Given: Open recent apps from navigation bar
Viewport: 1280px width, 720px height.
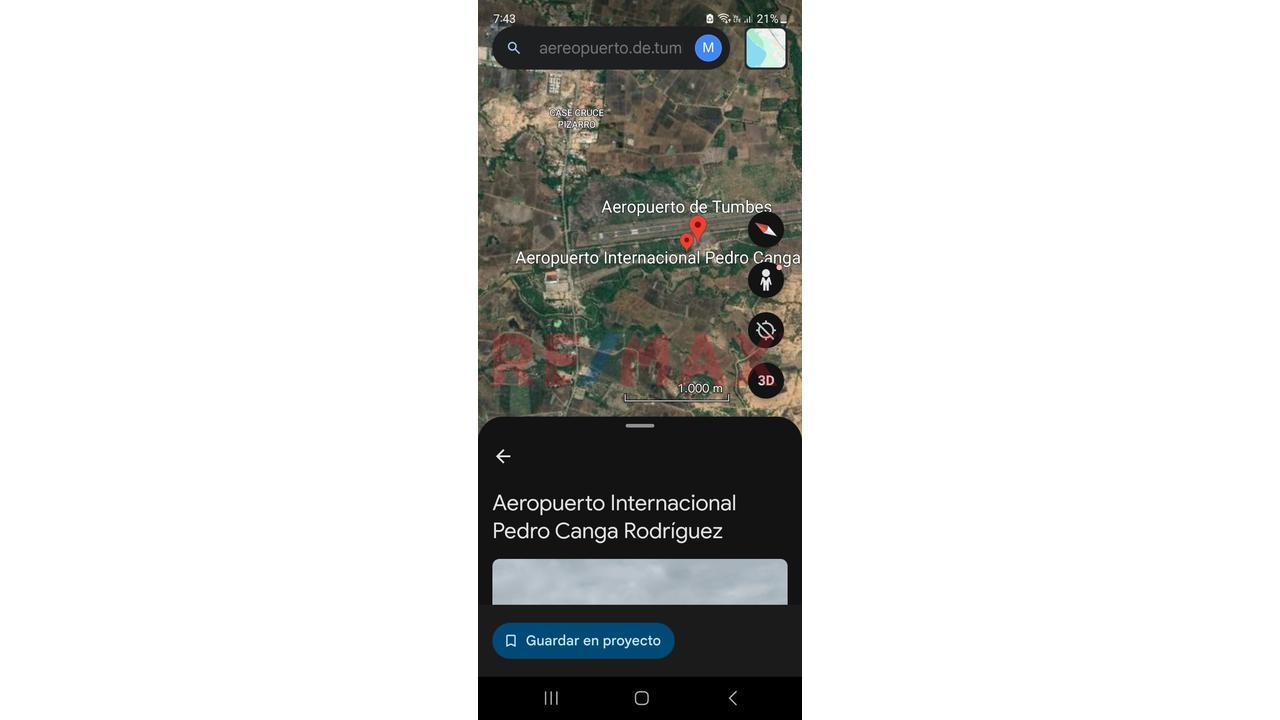Looking at the screenshot, I should coord(551,698).
